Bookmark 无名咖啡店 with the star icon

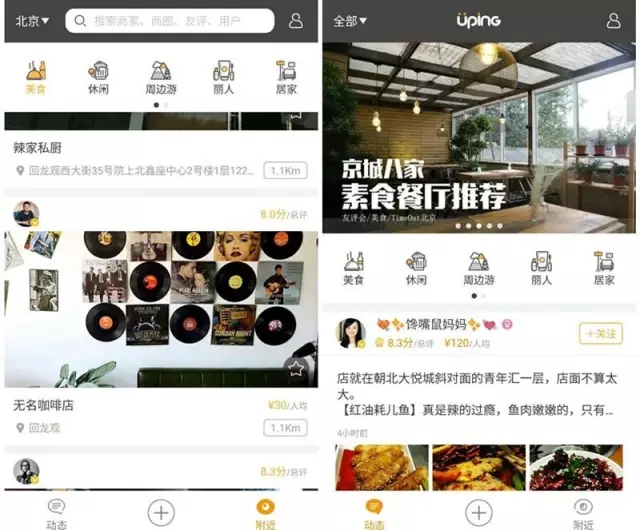(296, 368)
